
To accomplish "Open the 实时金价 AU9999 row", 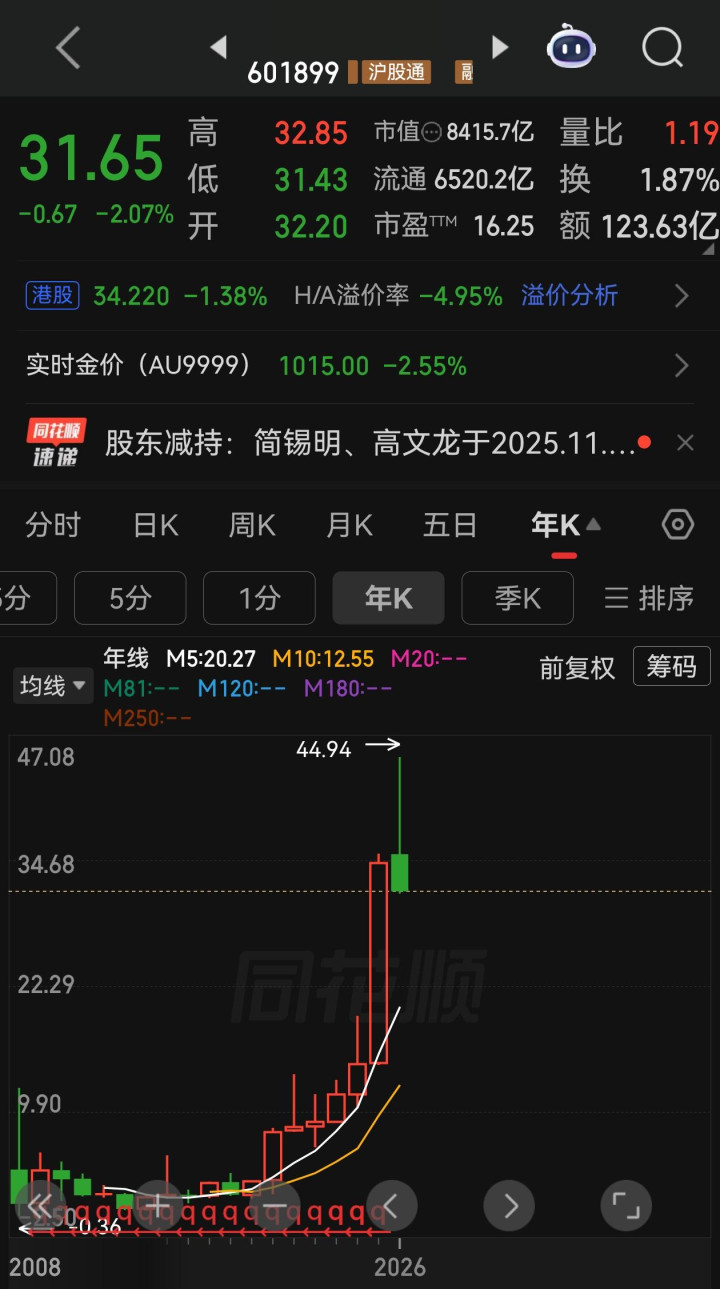I will click(360, 365).
